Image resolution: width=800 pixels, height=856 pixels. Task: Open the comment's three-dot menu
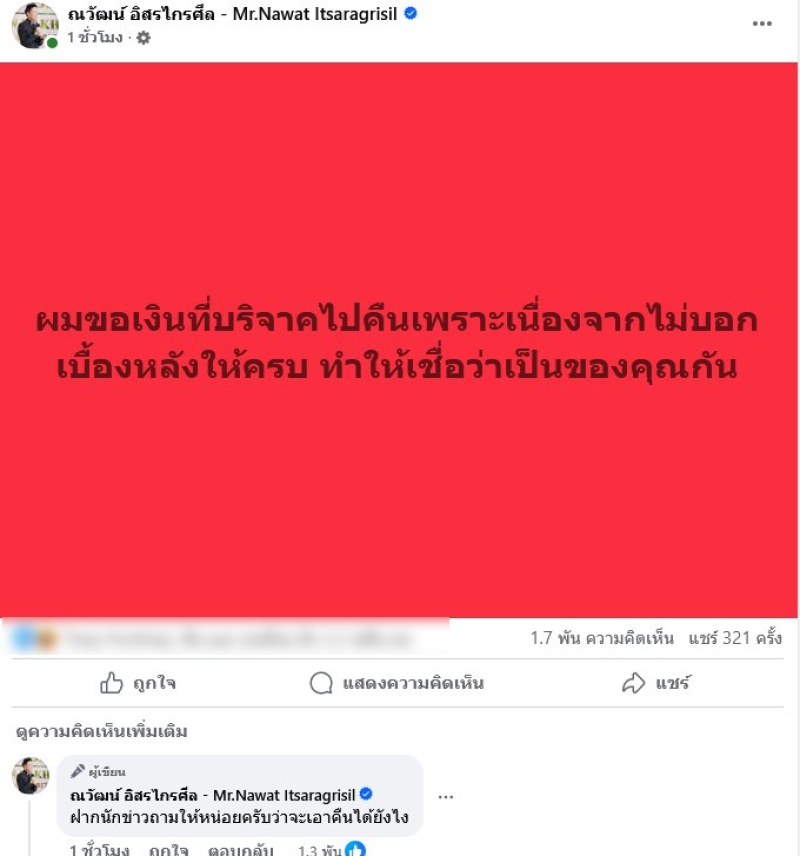pos(446,797)
